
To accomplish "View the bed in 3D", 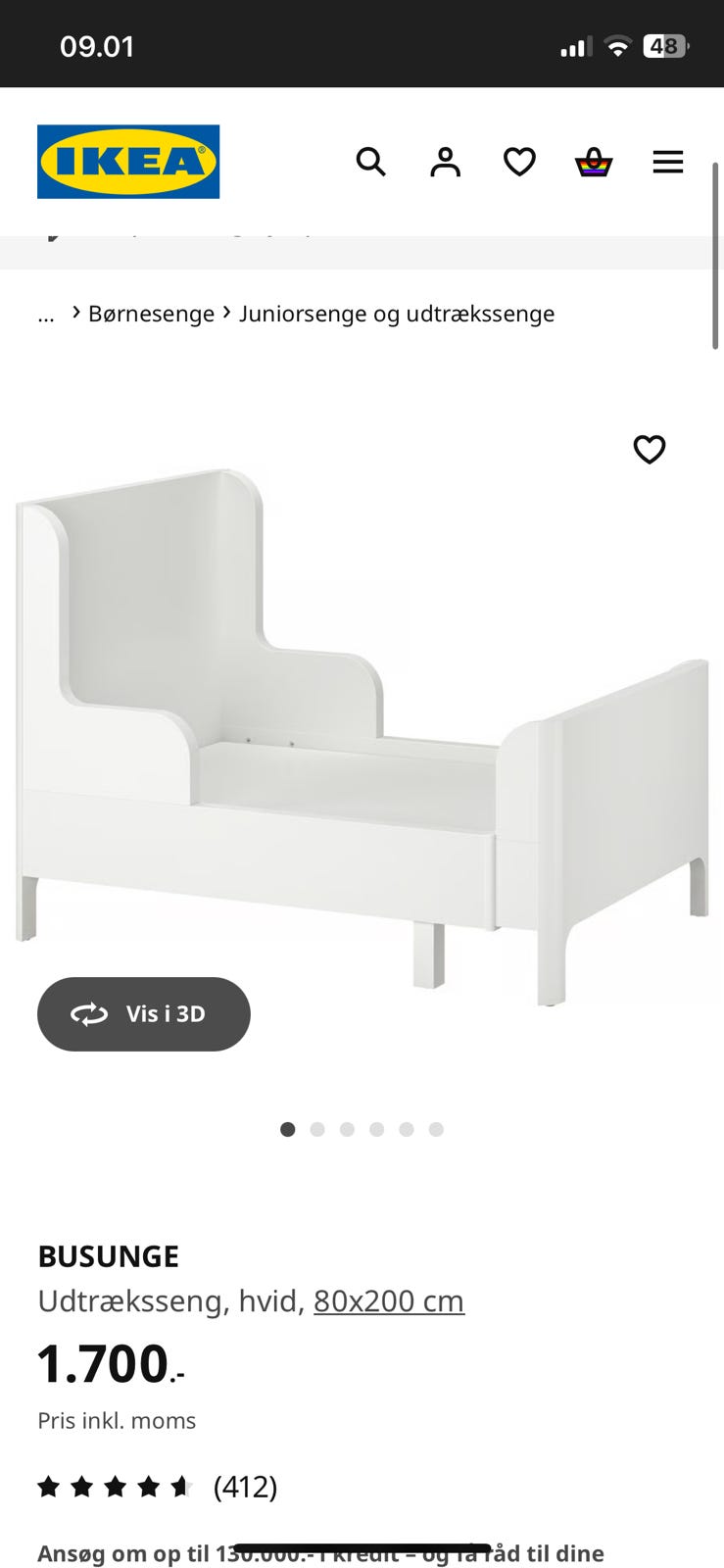I will (x=144, y=1014).
